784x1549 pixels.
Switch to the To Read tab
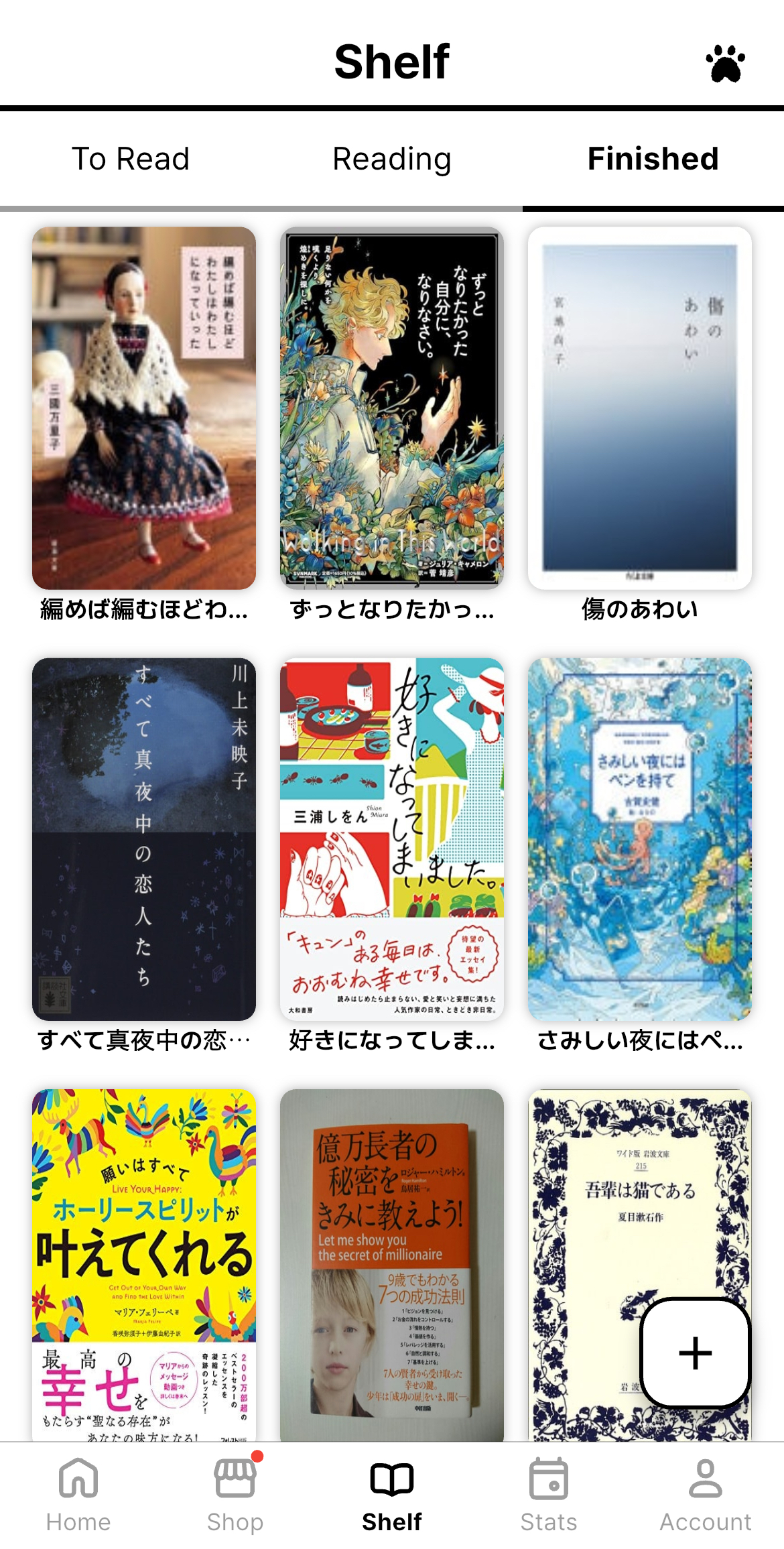[x=131, y=160]
